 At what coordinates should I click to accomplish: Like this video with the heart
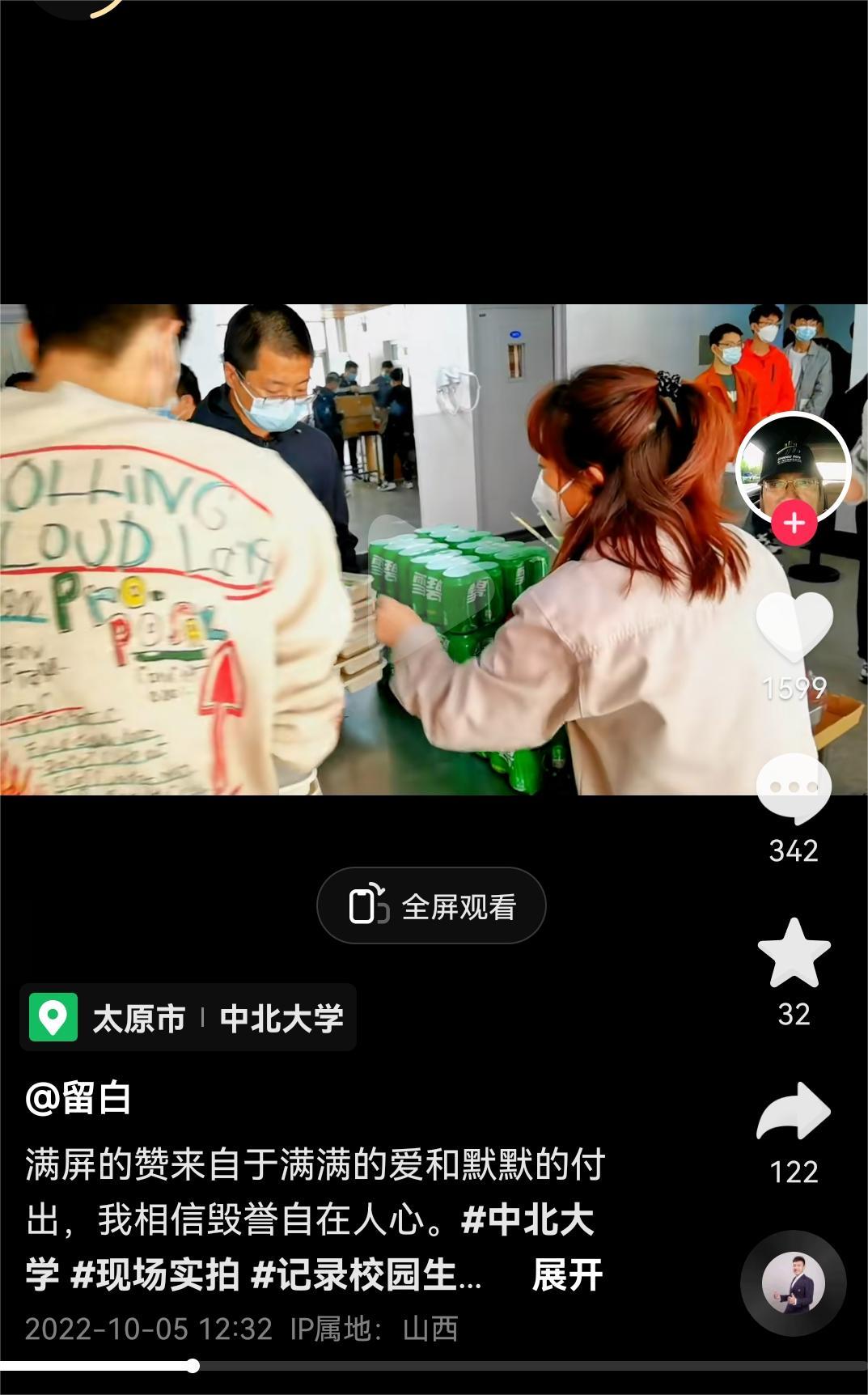(794, 626)
